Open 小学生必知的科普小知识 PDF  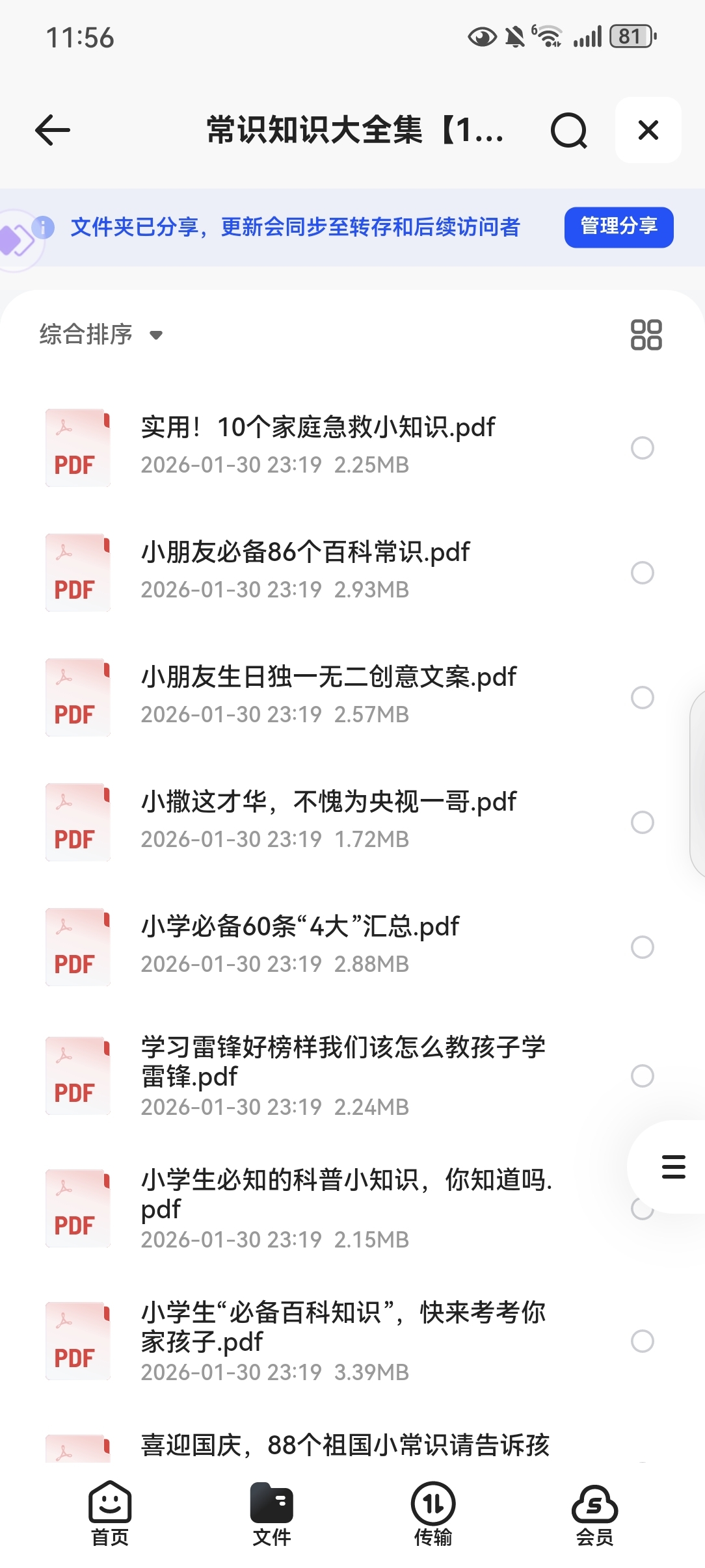tap(346, 1194)
